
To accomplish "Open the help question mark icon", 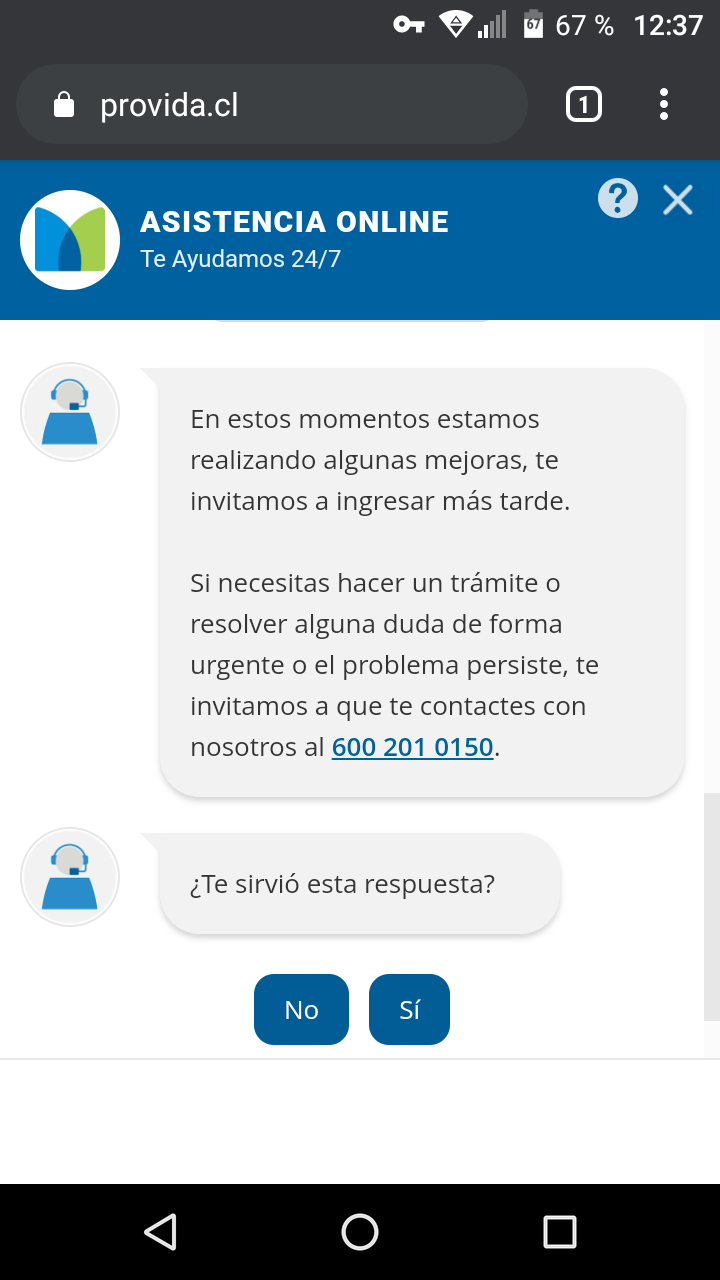I will tap(618, 199).
